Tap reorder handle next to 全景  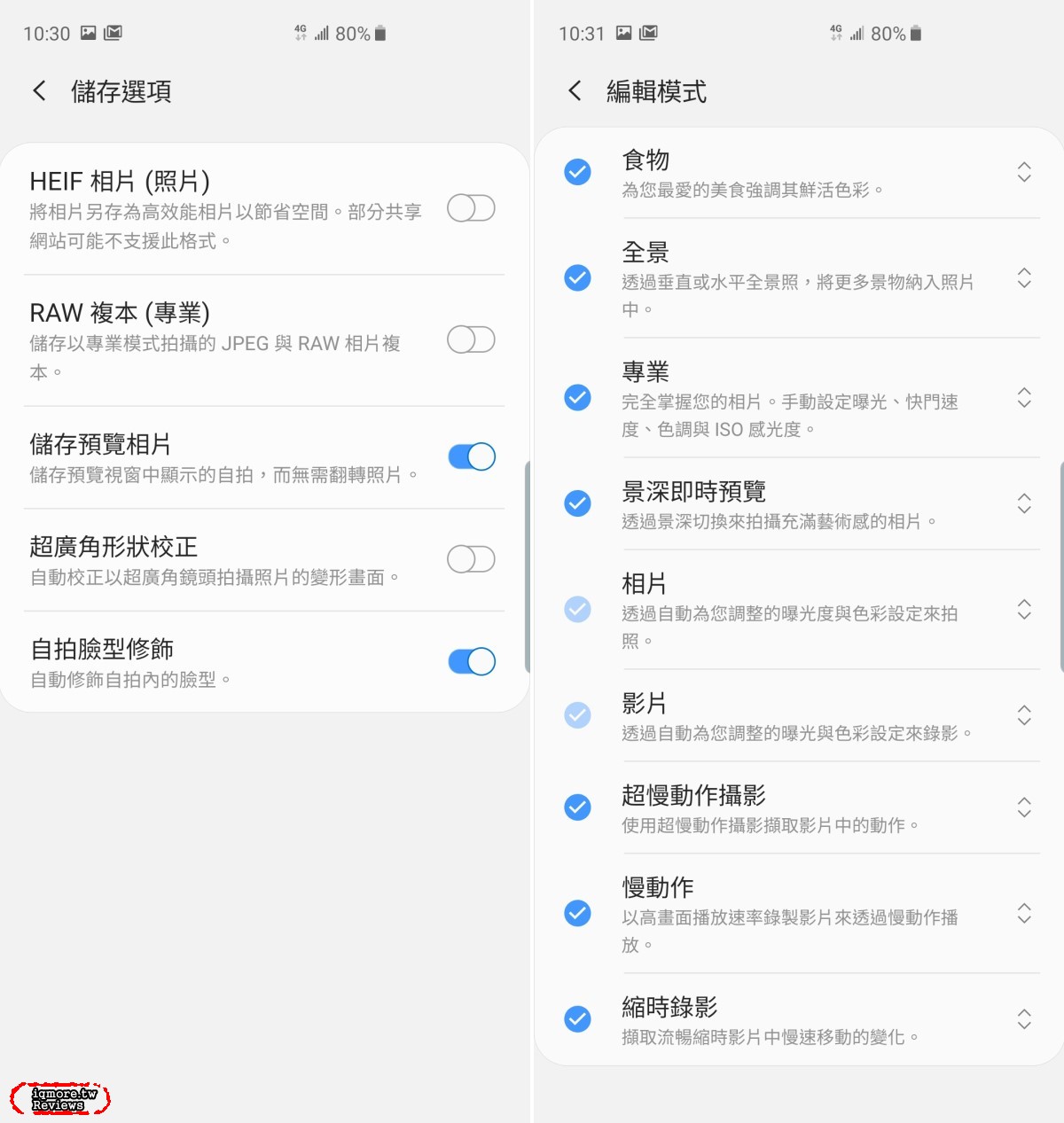[1024, 277]
